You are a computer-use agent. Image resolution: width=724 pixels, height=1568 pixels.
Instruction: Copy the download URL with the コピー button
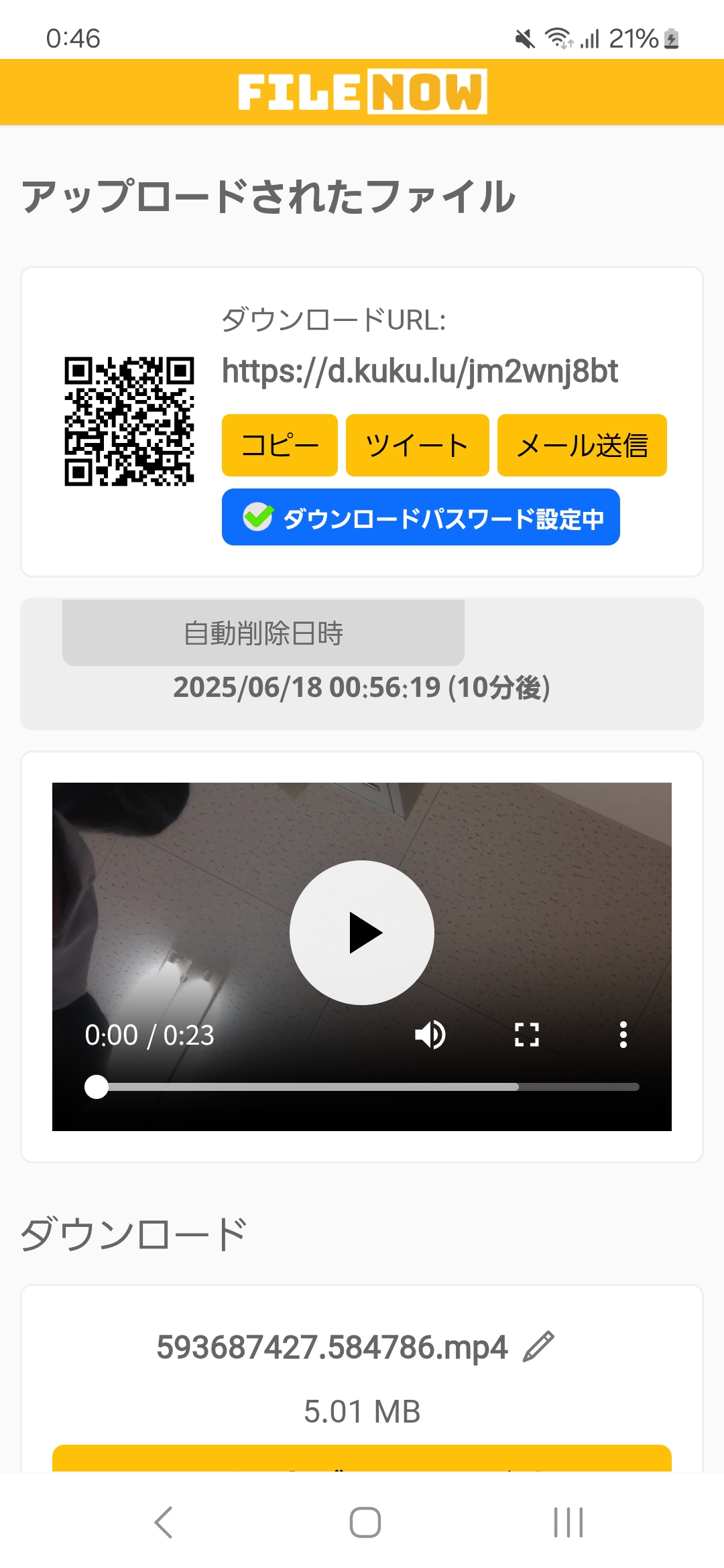(280, 444)
